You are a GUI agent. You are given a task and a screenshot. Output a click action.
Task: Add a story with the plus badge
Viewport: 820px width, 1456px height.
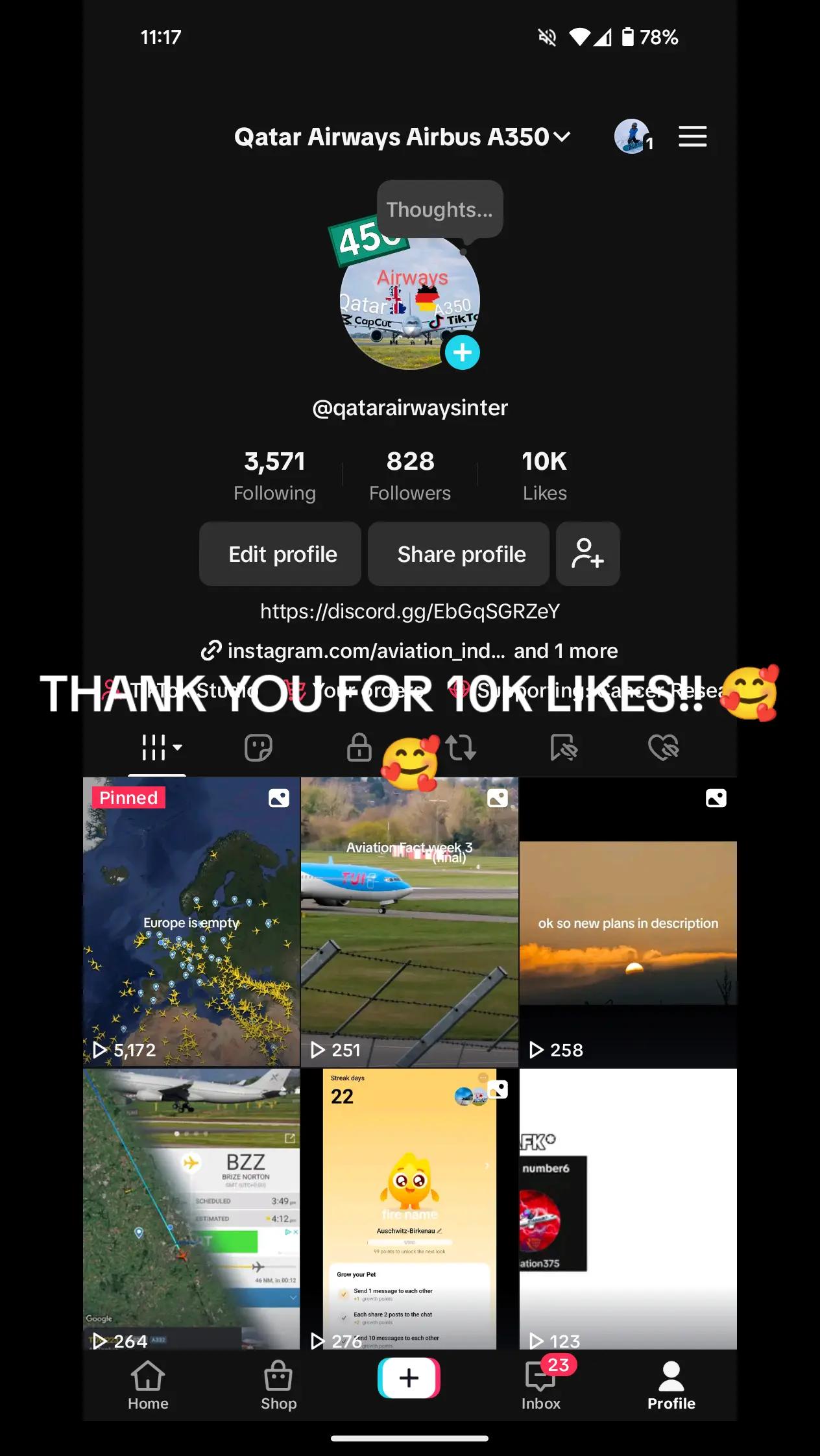coord(462,352)
